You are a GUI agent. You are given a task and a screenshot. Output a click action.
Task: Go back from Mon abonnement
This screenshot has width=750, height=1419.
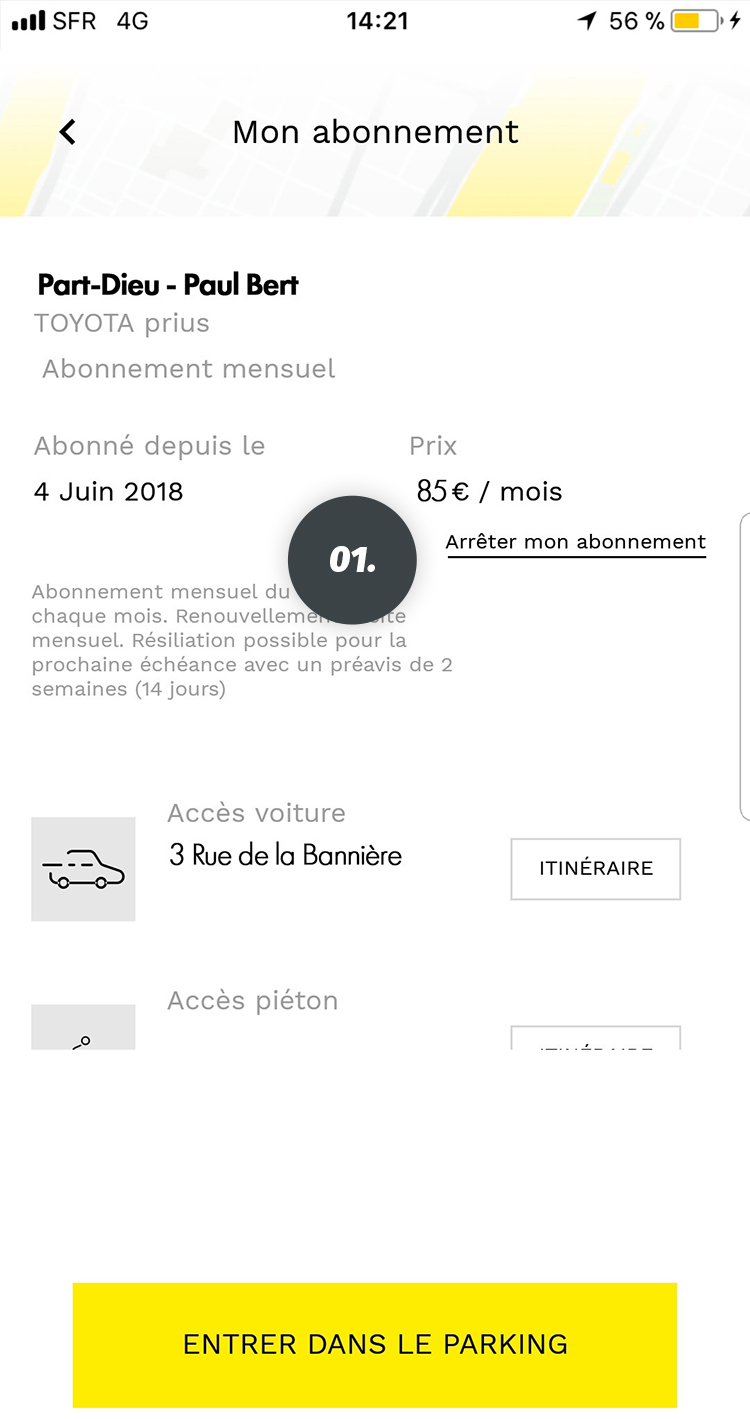click(x=67, y=132)
